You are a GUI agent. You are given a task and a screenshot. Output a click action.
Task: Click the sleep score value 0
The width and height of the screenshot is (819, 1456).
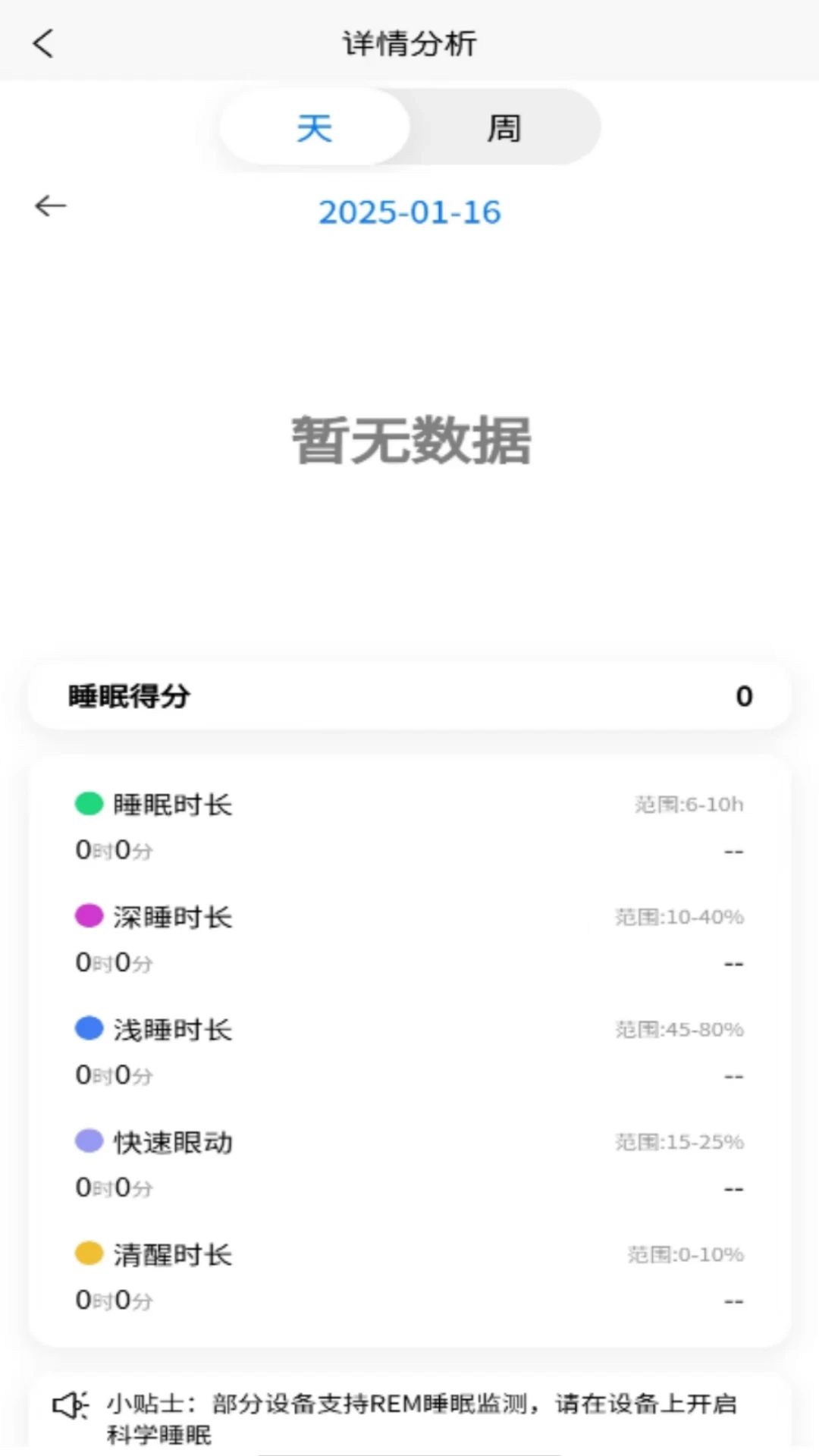(744, 695)
